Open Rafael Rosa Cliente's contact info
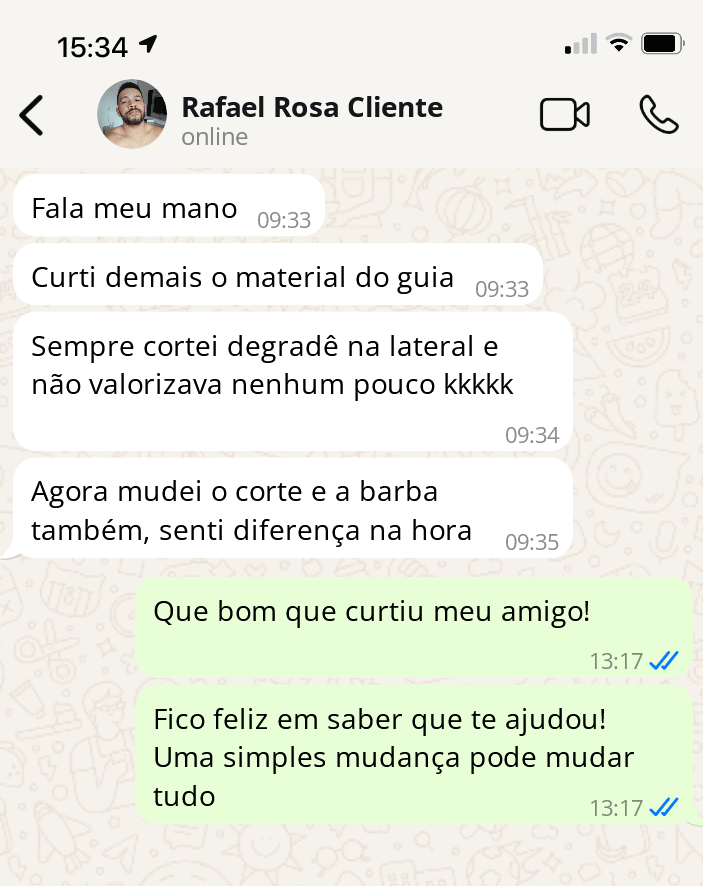Viewport: 703px width, 886px height. [x=311, y=108]
